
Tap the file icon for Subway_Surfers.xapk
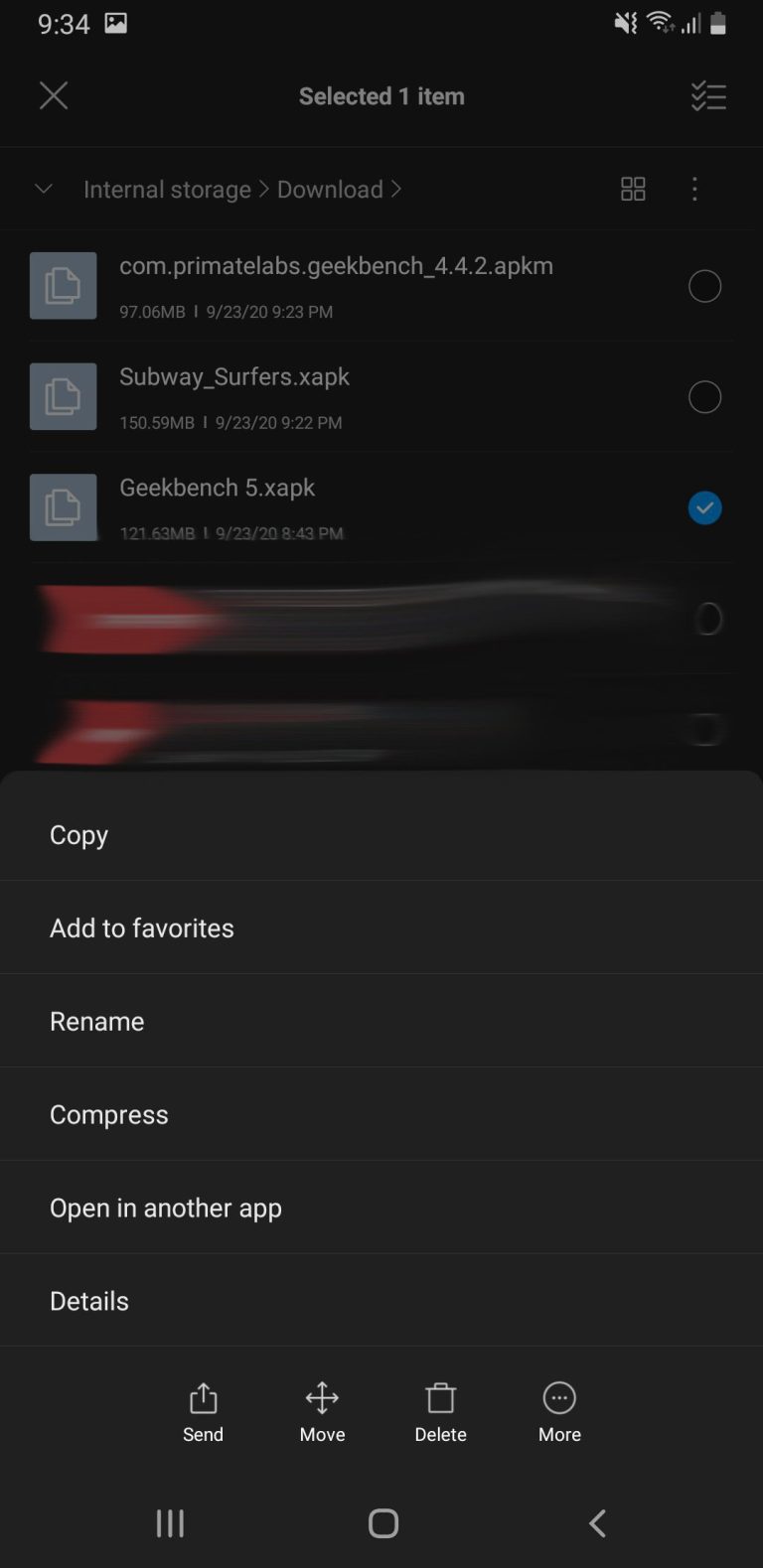tap(63, 396)
